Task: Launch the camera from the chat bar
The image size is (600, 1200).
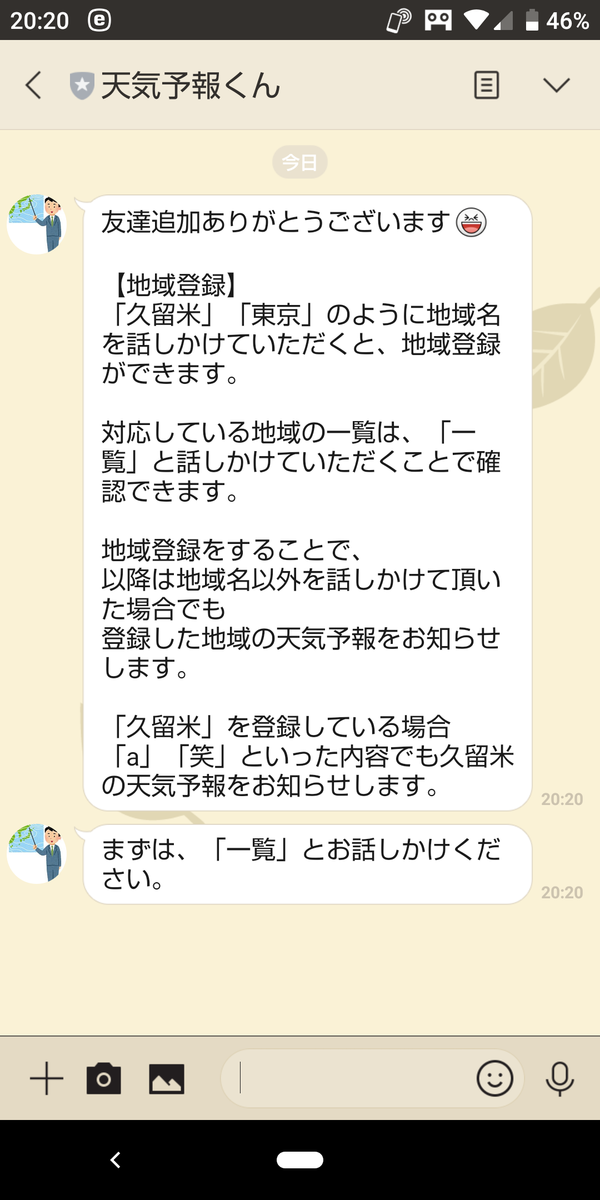Action: [x=103, y=1078]
